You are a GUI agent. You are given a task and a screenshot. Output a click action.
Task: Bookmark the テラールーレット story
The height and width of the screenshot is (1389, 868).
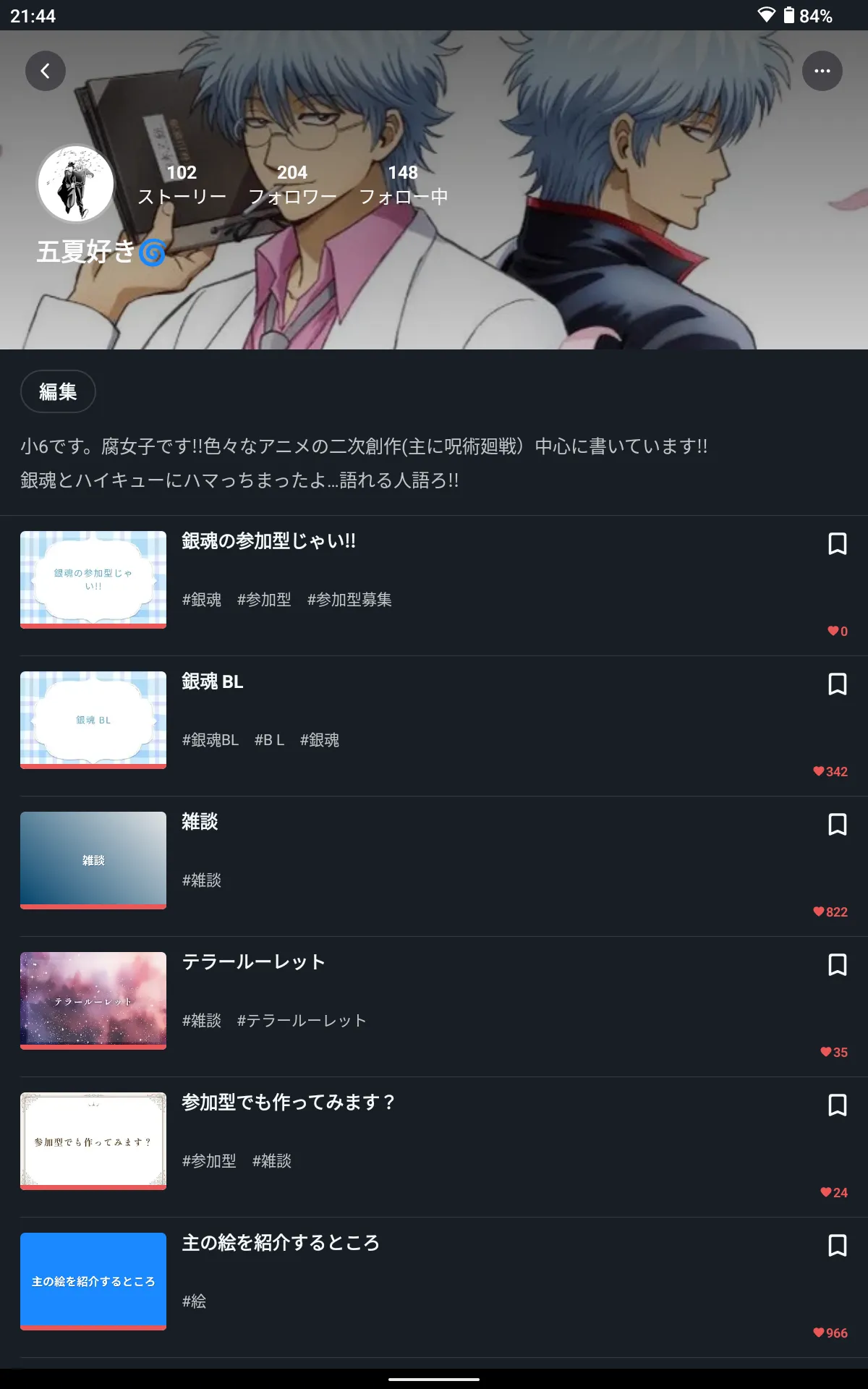[837, 965]
